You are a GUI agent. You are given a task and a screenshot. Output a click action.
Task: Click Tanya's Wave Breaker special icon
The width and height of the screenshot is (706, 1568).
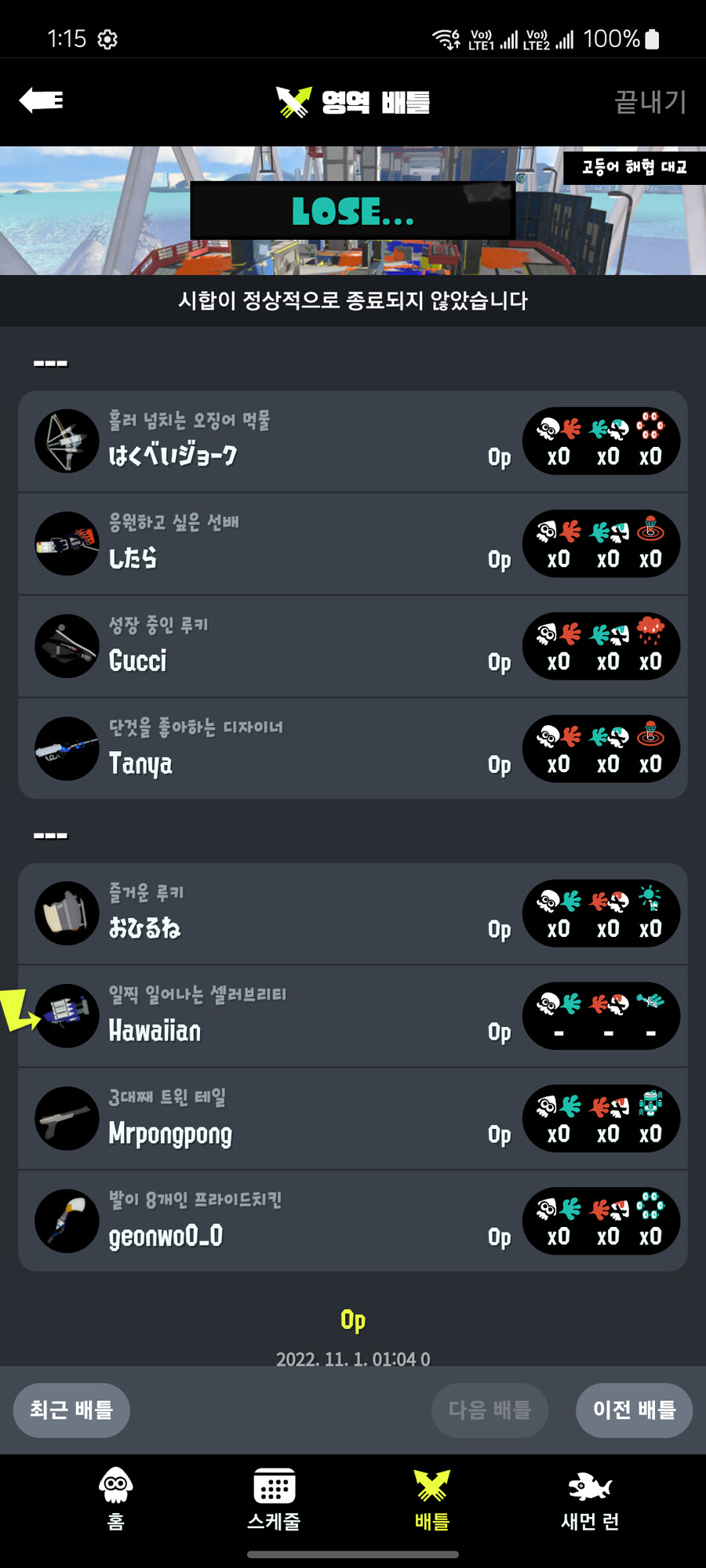[650, 731]
